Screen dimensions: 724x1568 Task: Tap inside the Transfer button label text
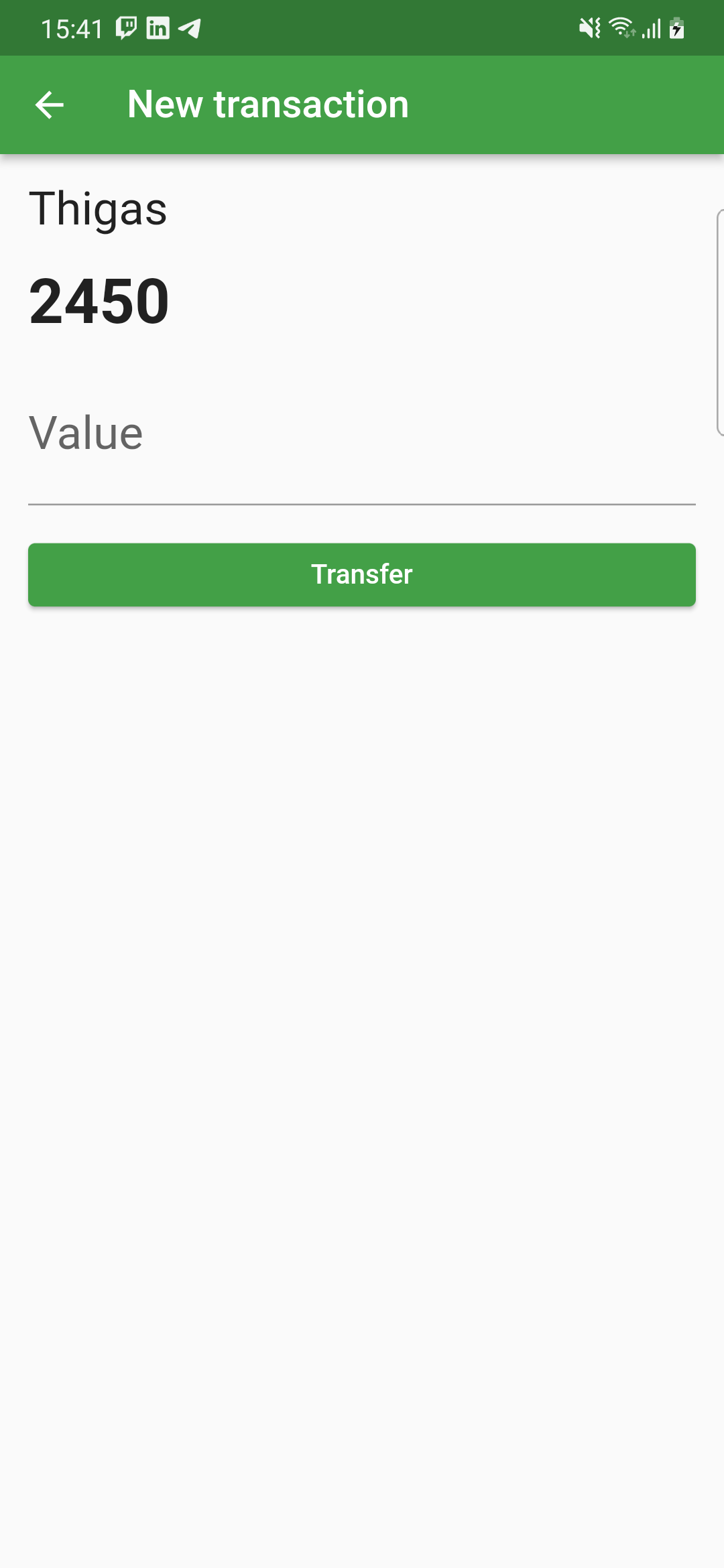click(x=362, y=574)
